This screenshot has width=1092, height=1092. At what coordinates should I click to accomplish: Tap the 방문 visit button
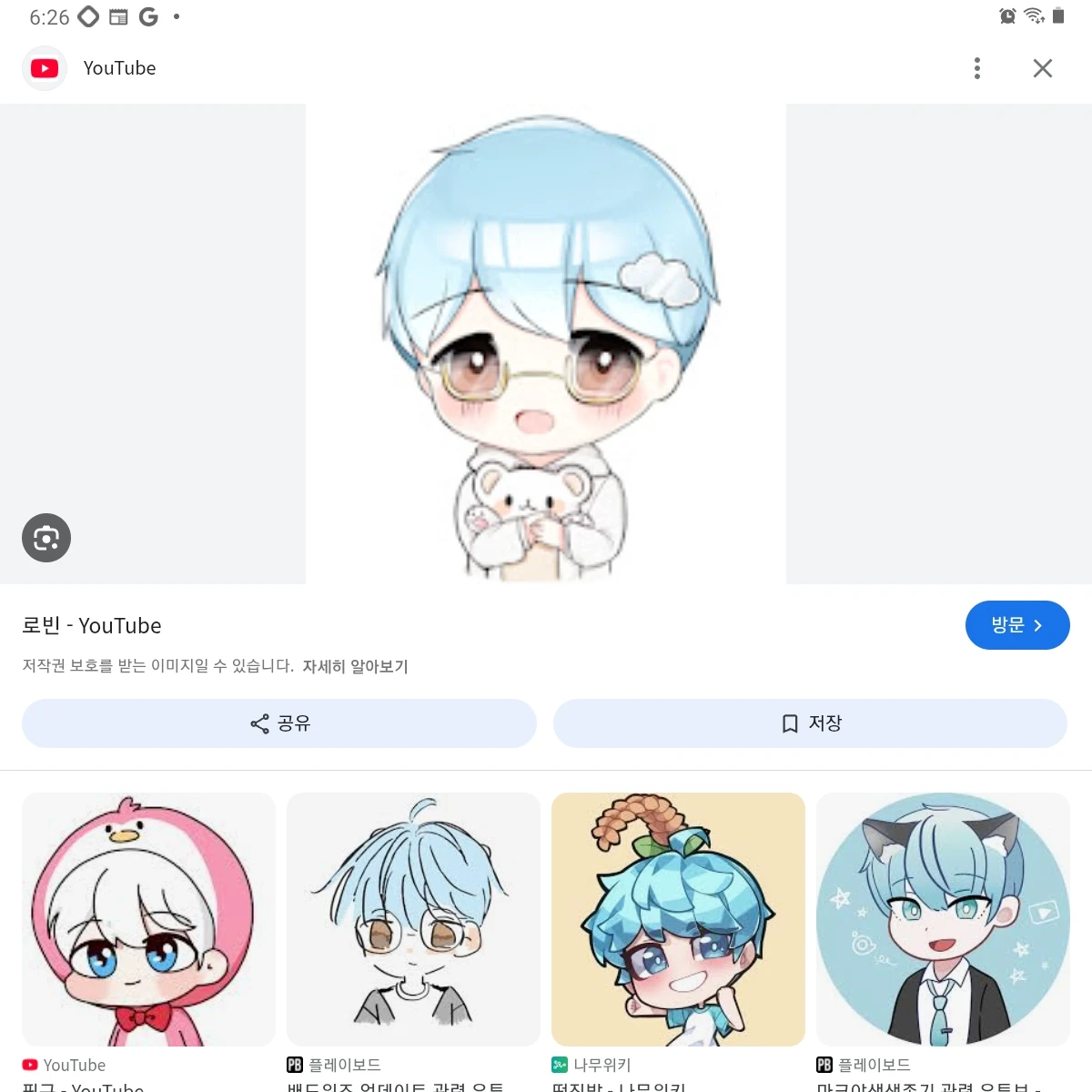pyautogui.click(x=1016, y=625)
